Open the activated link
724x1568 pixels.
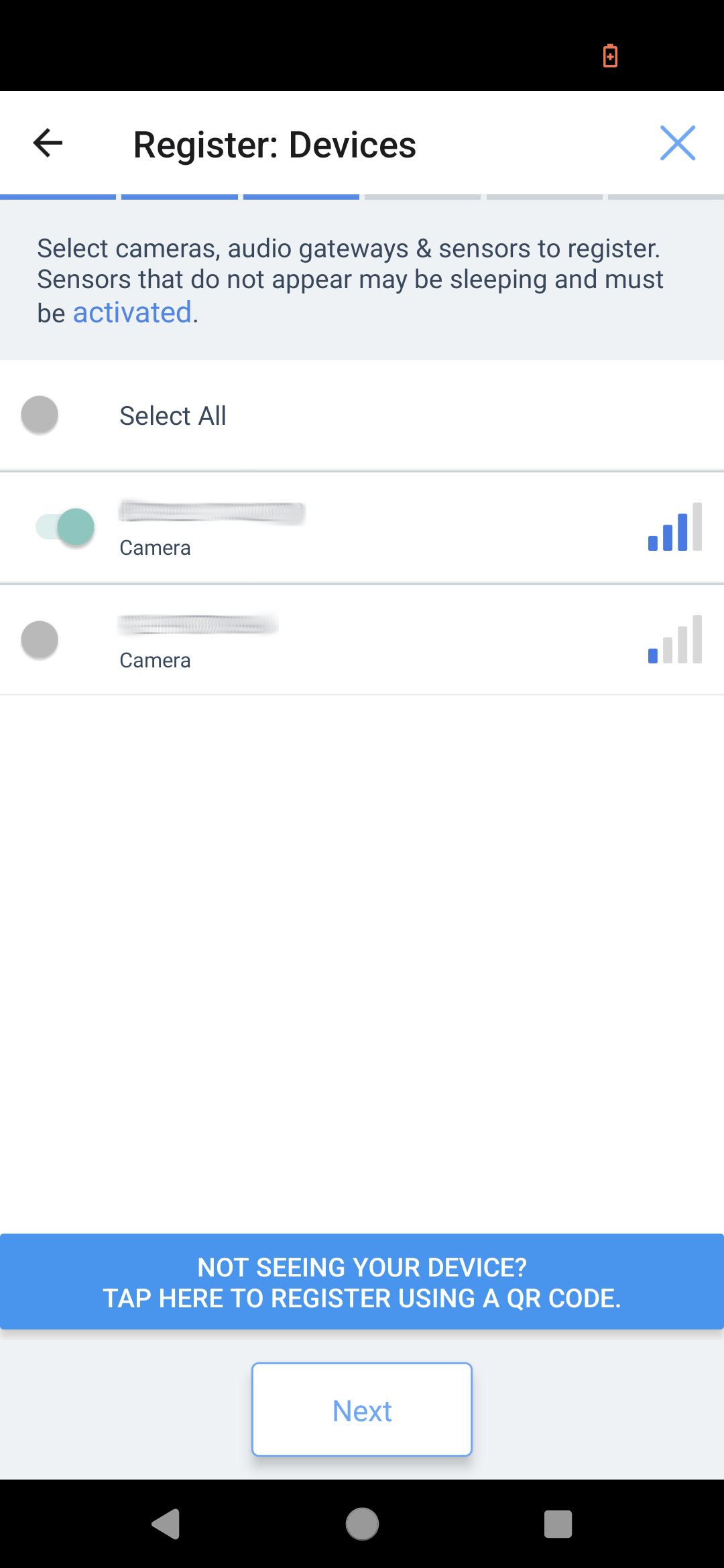pos(131,312)
